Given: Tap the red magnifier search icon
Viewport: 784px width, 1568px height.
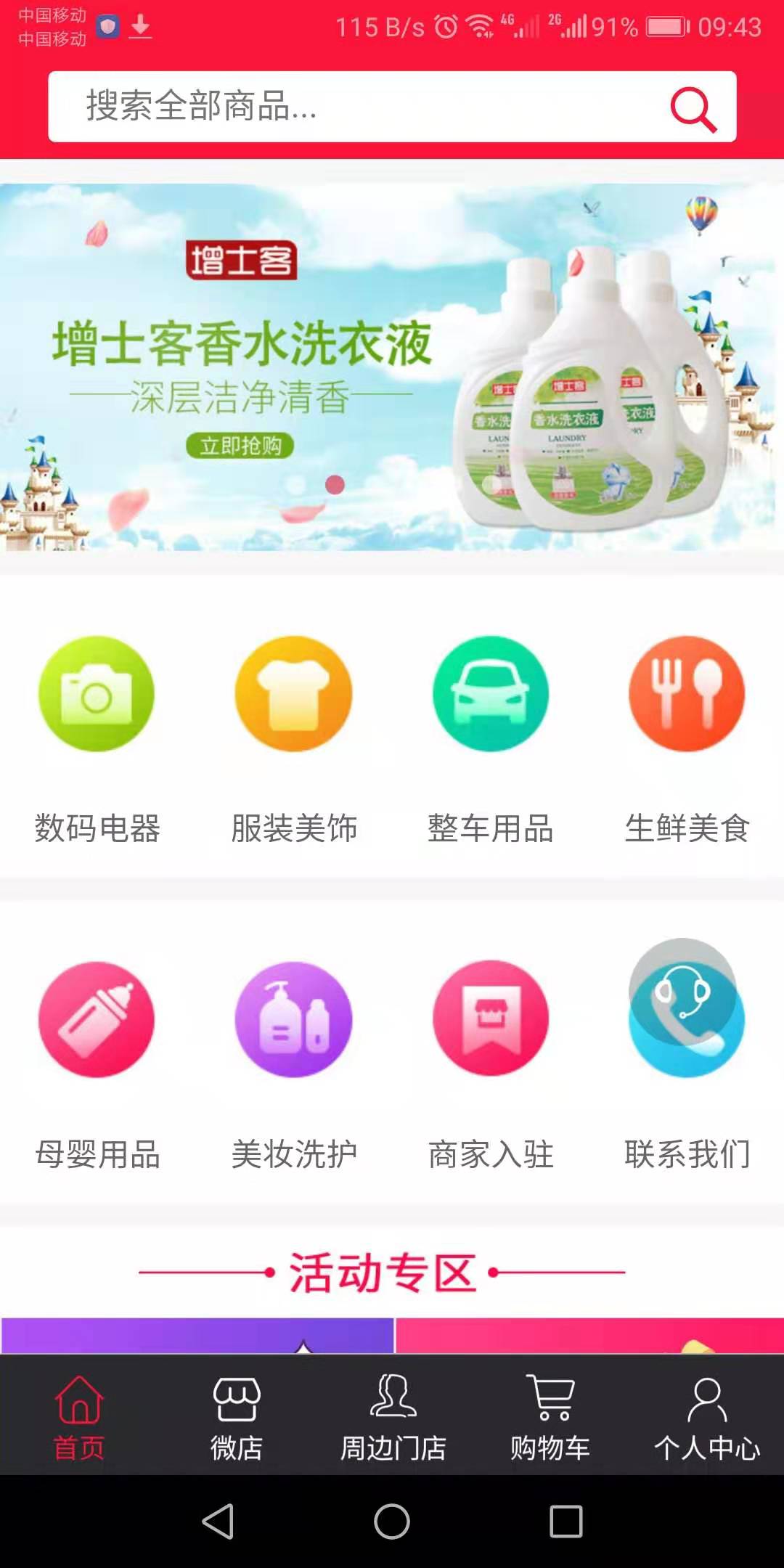Looking at the screenshot, I should pyautogui.click(x=693, y=109).
